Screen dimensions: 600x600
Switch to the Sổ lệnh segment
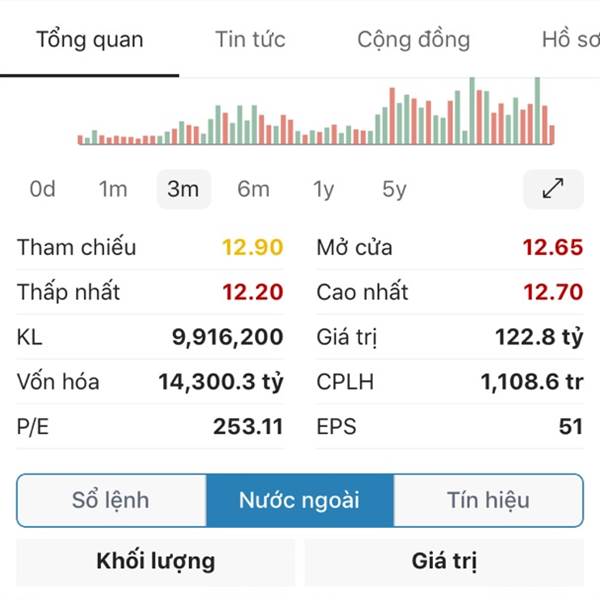(111, 500)
